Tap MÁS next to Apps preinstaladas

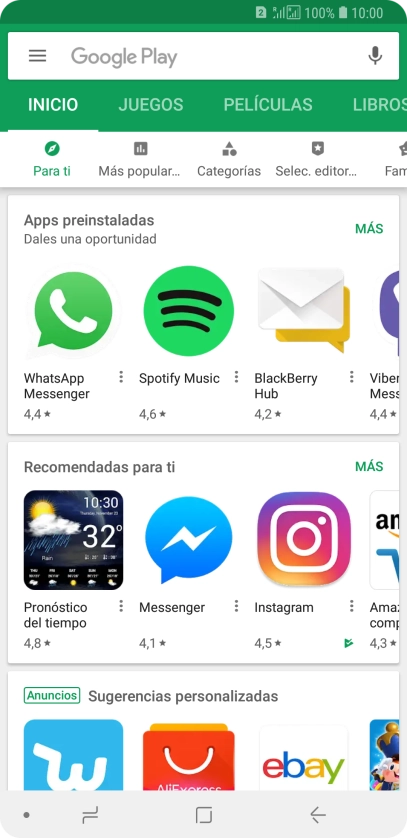click(x=369, y=229)
